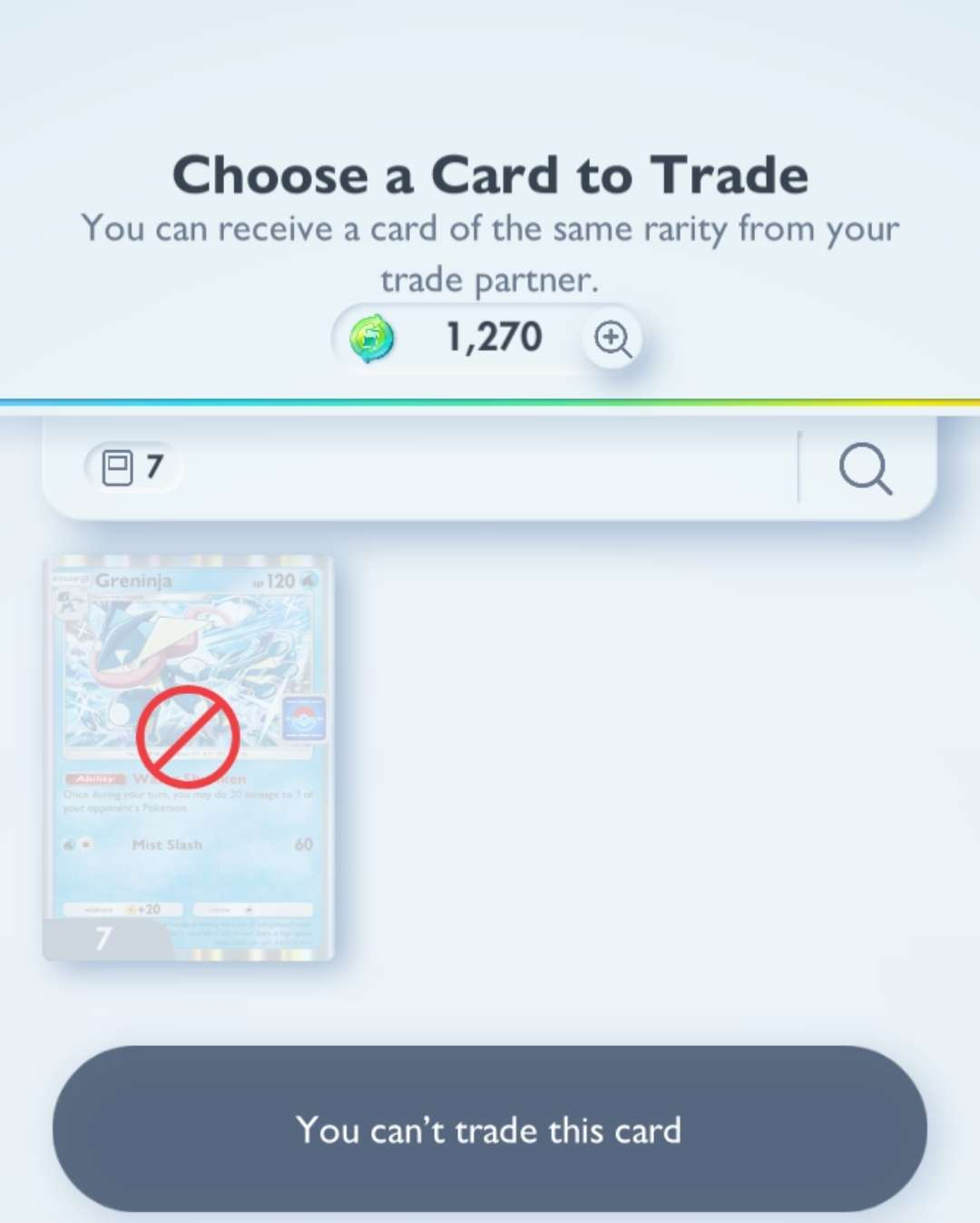Tap the "You can't trade this card" button
The image size is (980, 1223).
(489, 1130)
